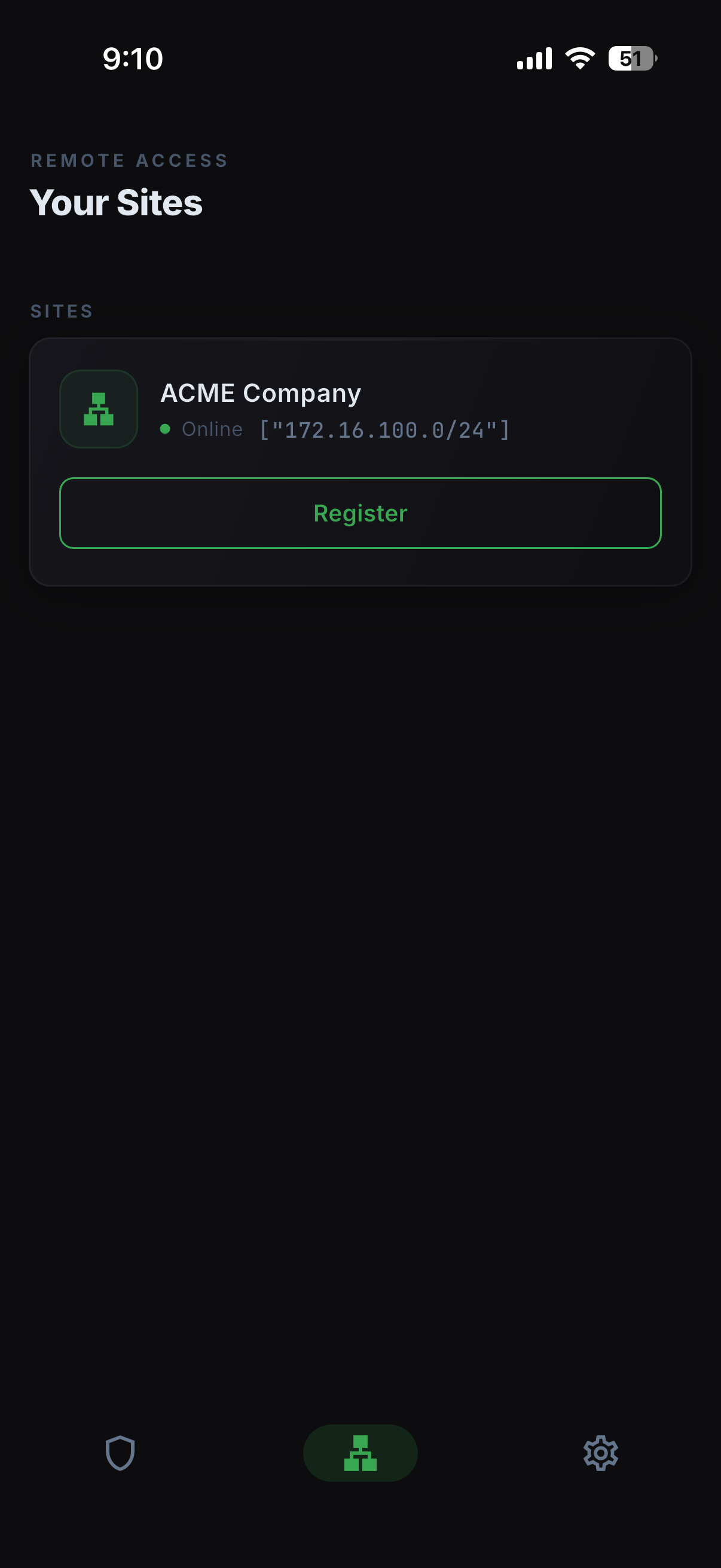Viewport: 721px width, 1568px height.
Task: Switch to the shield tab
Action: point(120,1453)
